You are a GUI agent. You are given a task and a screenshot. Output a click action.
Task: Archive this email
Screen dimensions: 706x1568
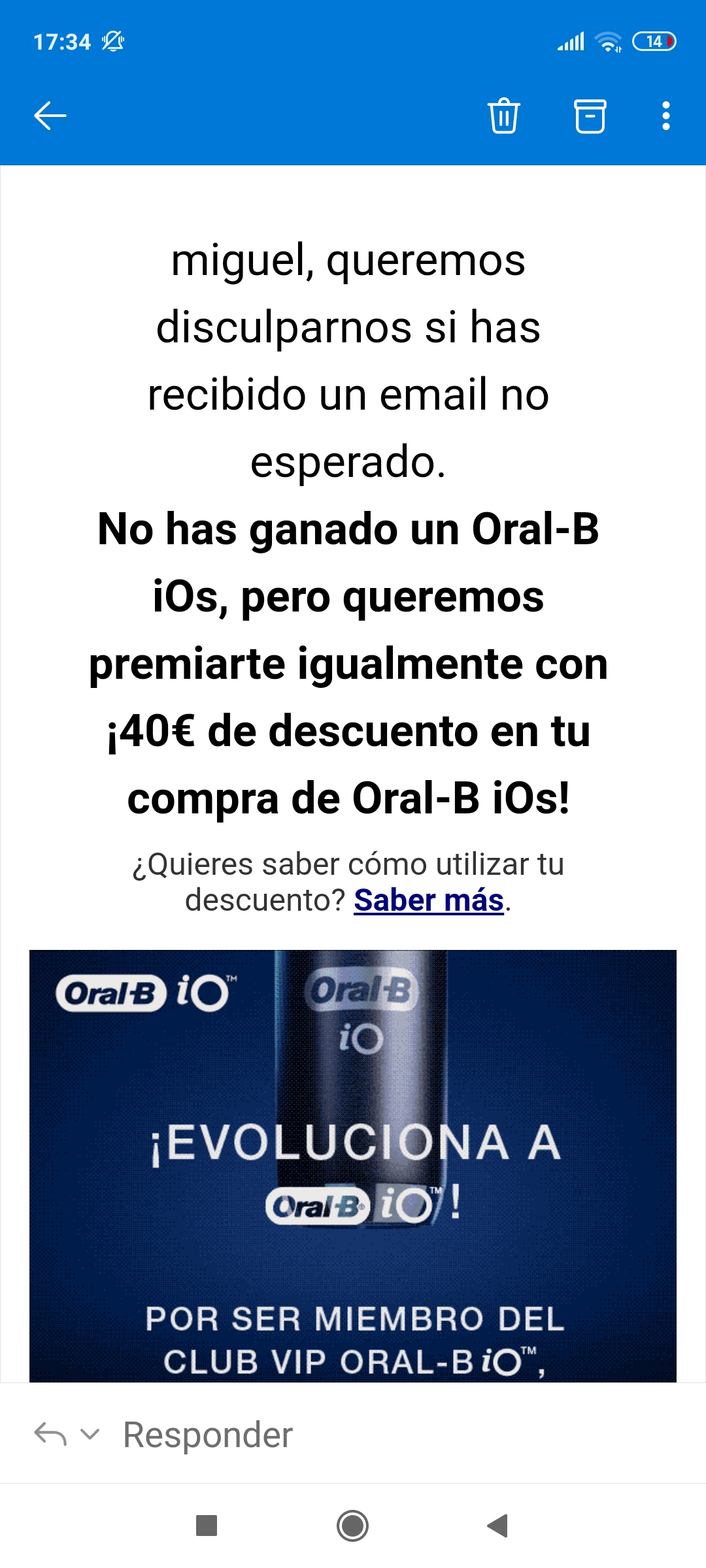[x=590, y=116]
